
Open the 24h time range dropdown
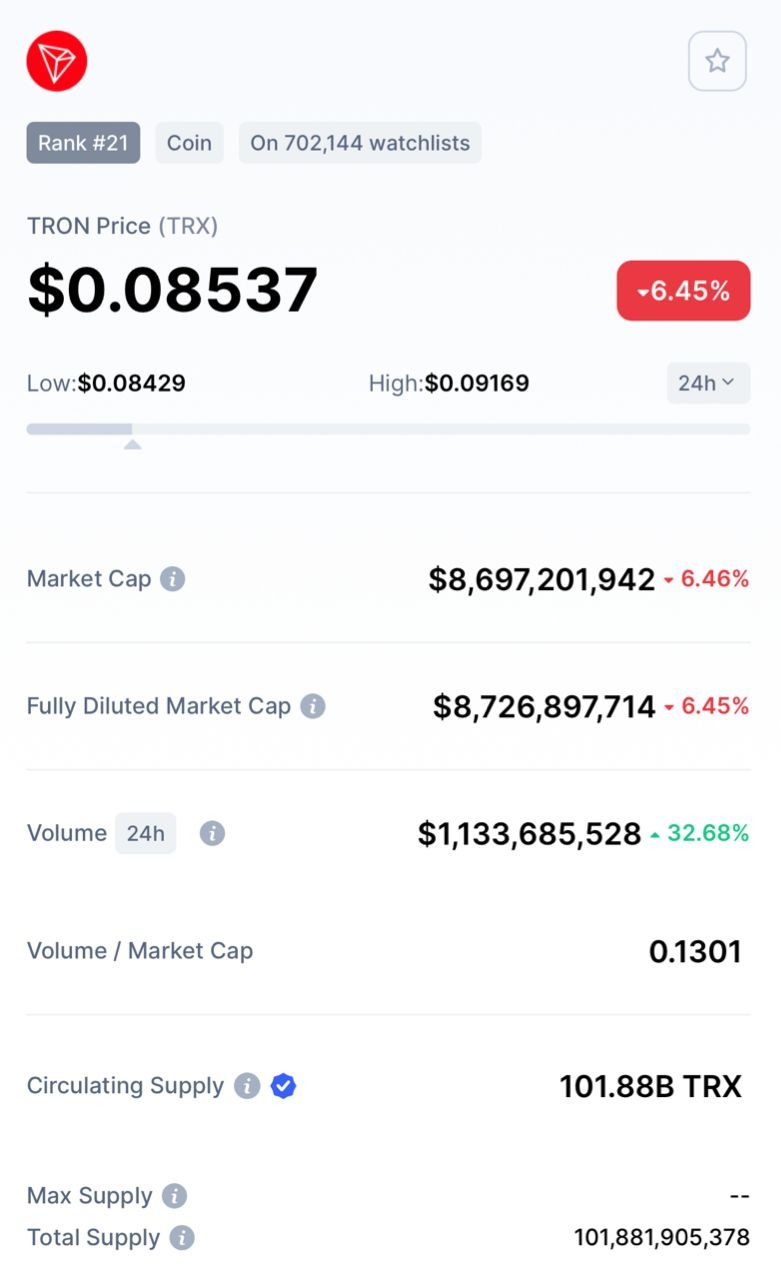708,383
